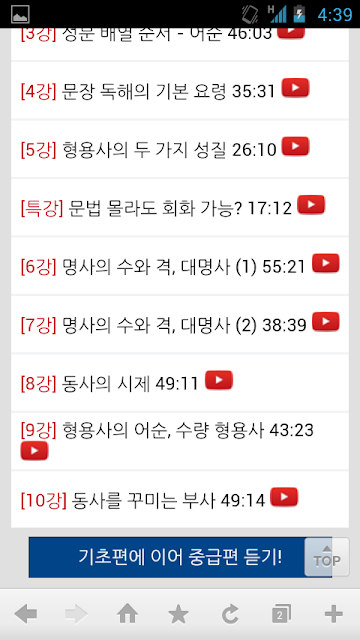Play the YouTube video for 8강 동사의 시제
Image resolution: width=360 pixels, height=640 pixels.
219,380
